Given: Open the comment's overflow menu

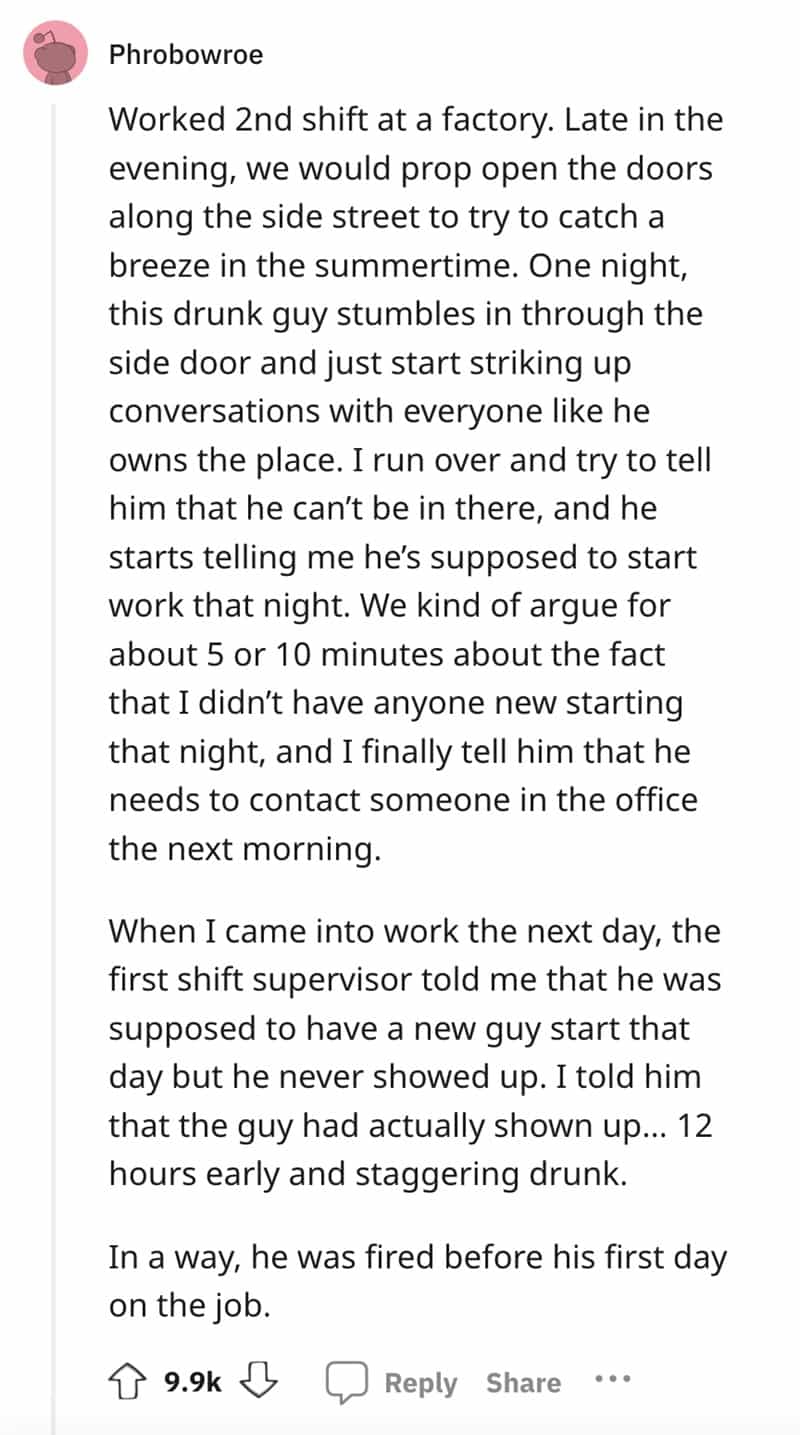Looking at the screenshot, I should point(613,1380).
